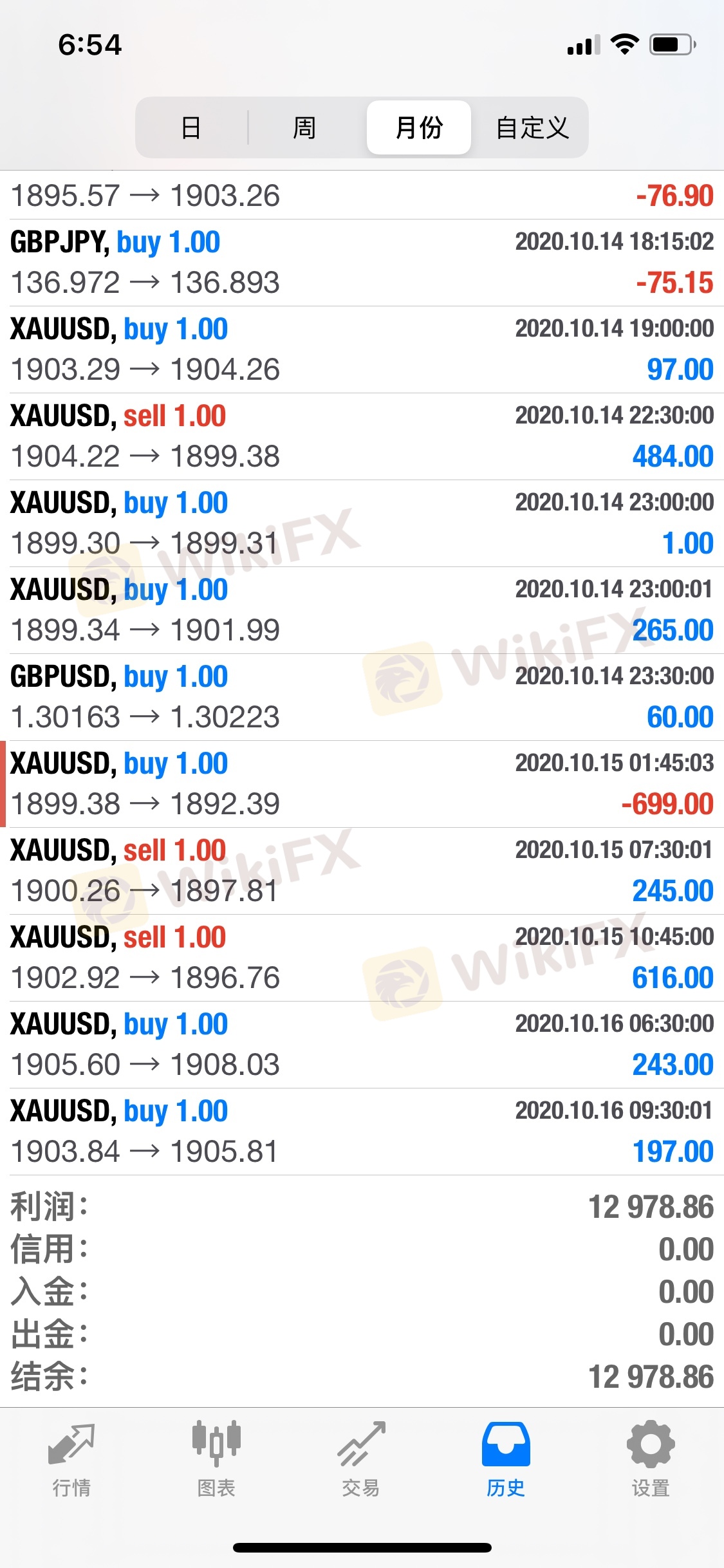Switch to the 日 (day) period

coord(191,127)
